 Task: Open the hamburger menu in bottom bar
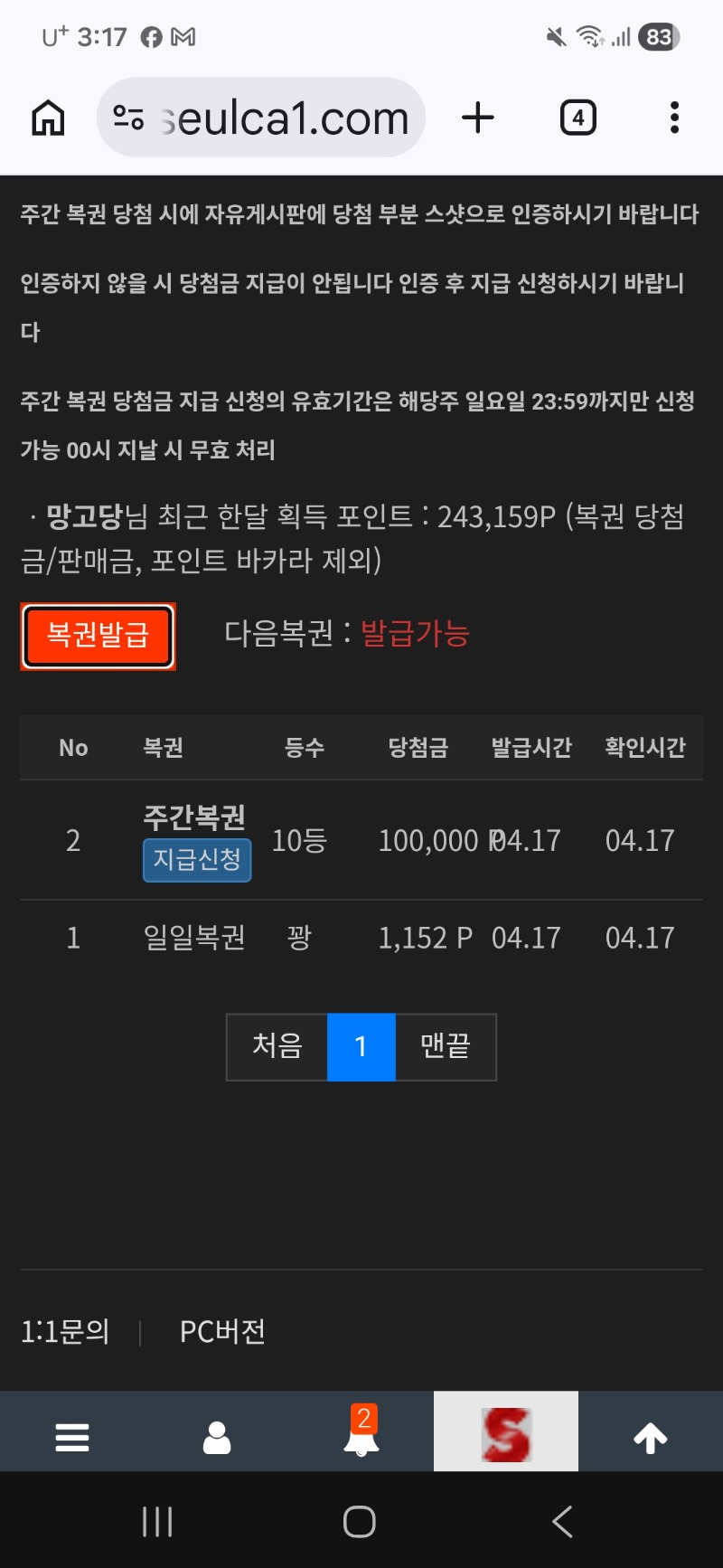coord(72,1436)
